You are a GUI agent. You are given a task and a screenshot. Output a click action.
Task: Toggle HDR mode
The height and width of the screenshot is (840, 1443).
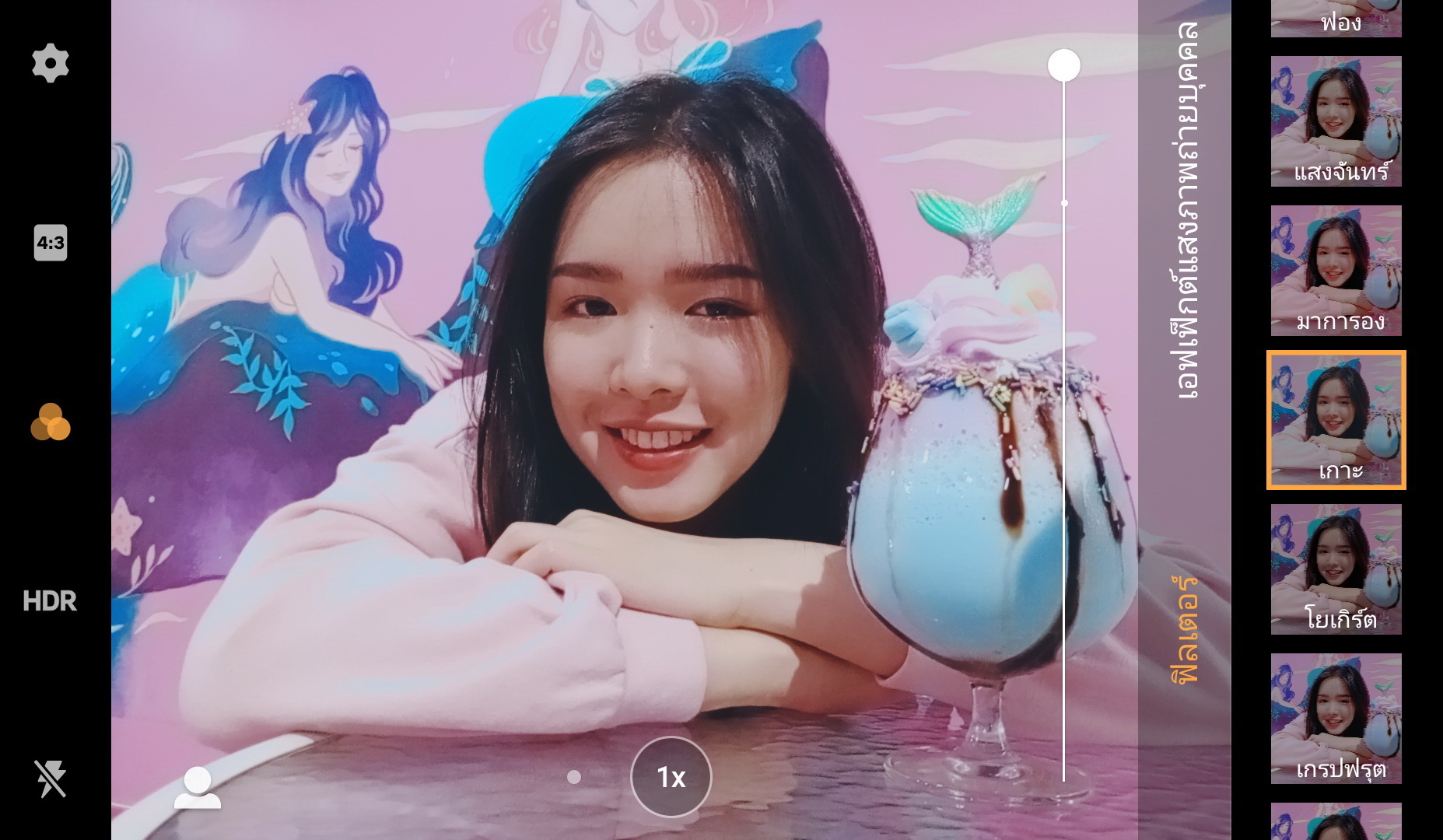pos(50,601)
